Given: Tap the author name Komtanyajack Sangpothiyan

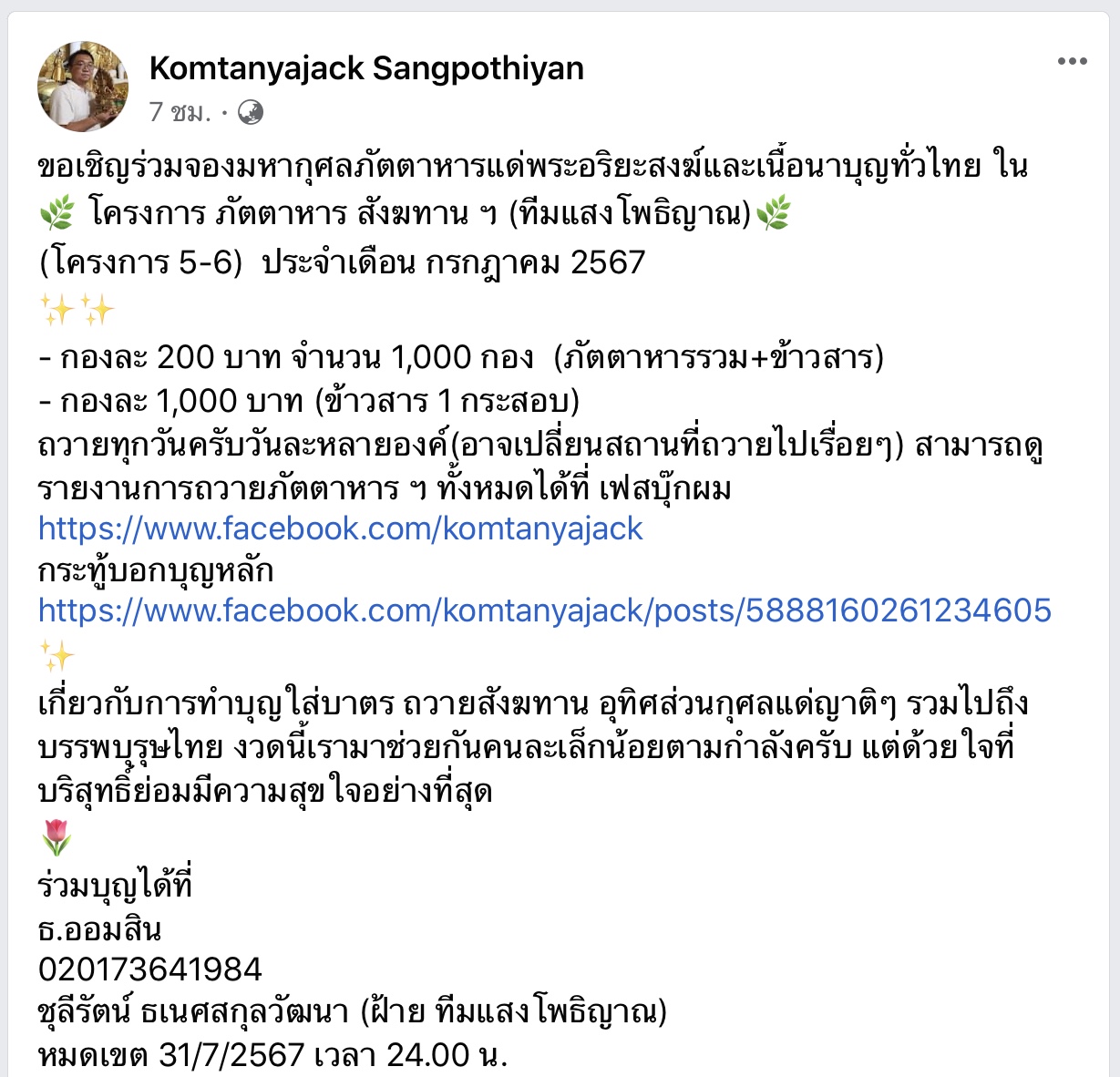Looking at the screenshot, I should pyautogui.click(x=366, y=68).
